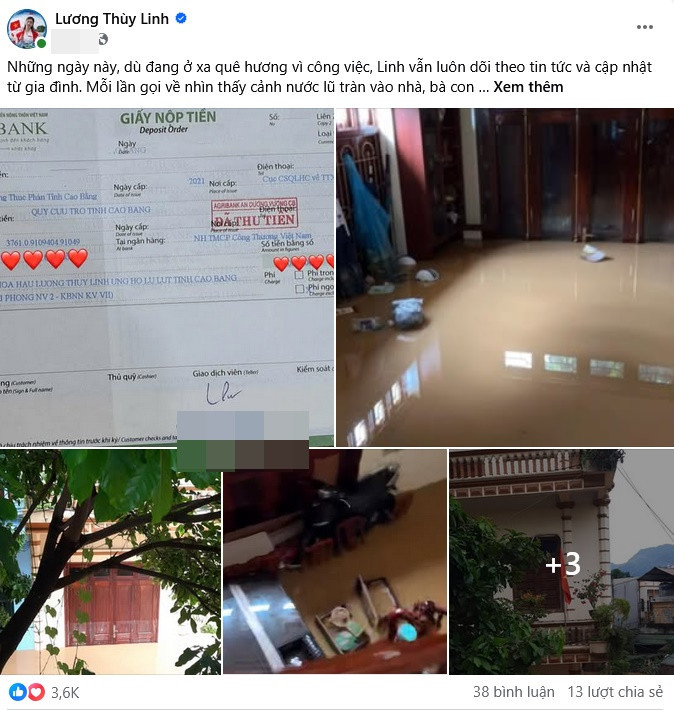Open the flooded room photo
Image resolution: width=674 pixels, height=710 pixels.
[x=505, y=276]
